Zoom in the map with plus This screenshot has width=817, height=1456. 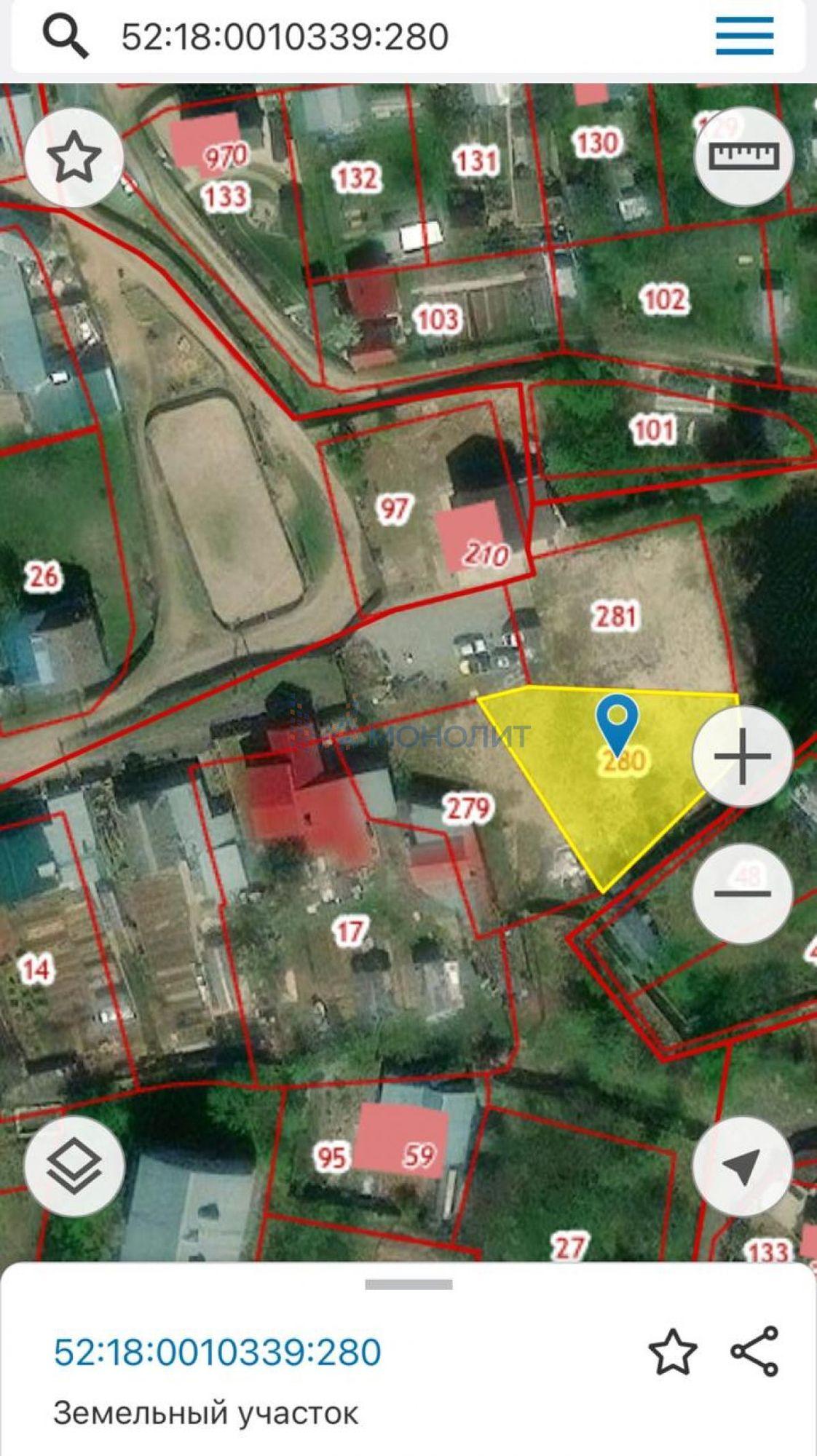pos(742,756)
